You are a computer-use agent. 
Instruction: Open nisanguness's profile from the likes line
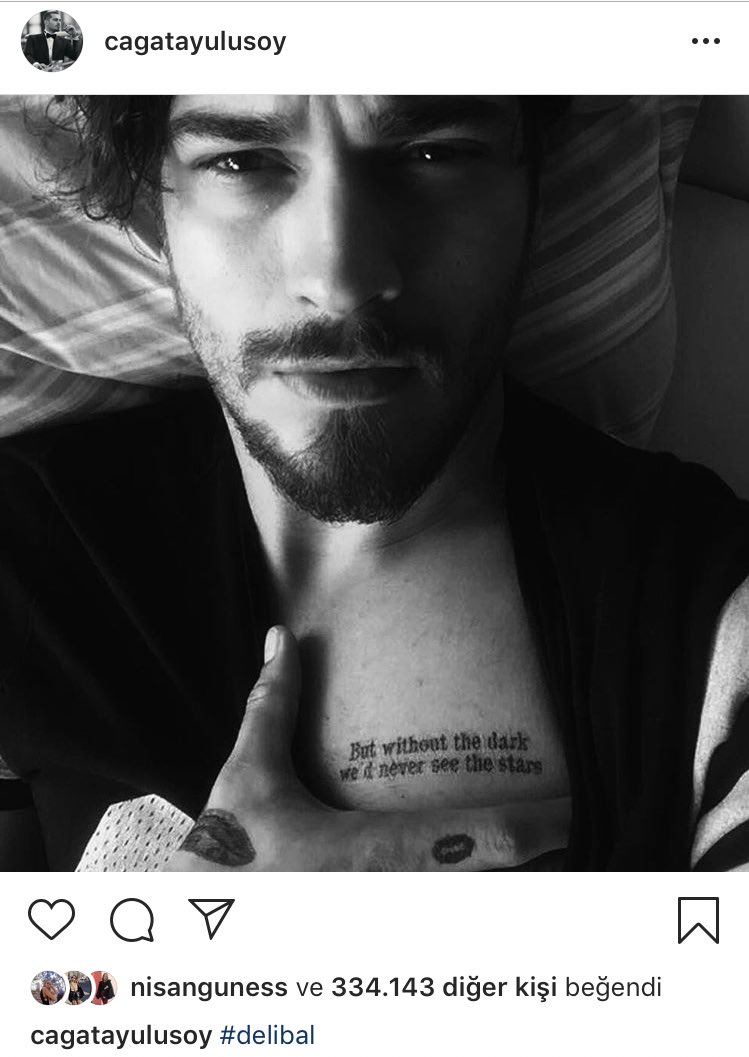pyautogui.click(x=208, y=988)
